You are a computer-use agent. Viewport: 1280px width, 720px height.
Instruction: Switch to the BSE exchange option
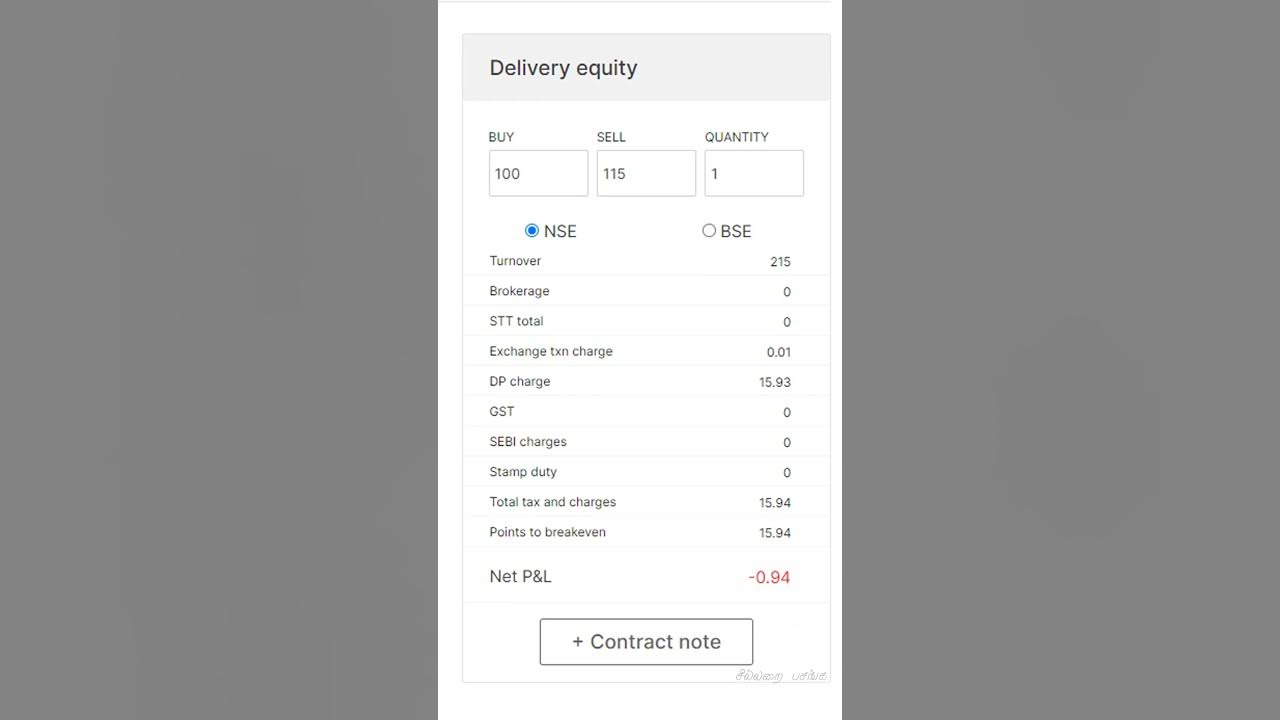(x=709, y=231)
